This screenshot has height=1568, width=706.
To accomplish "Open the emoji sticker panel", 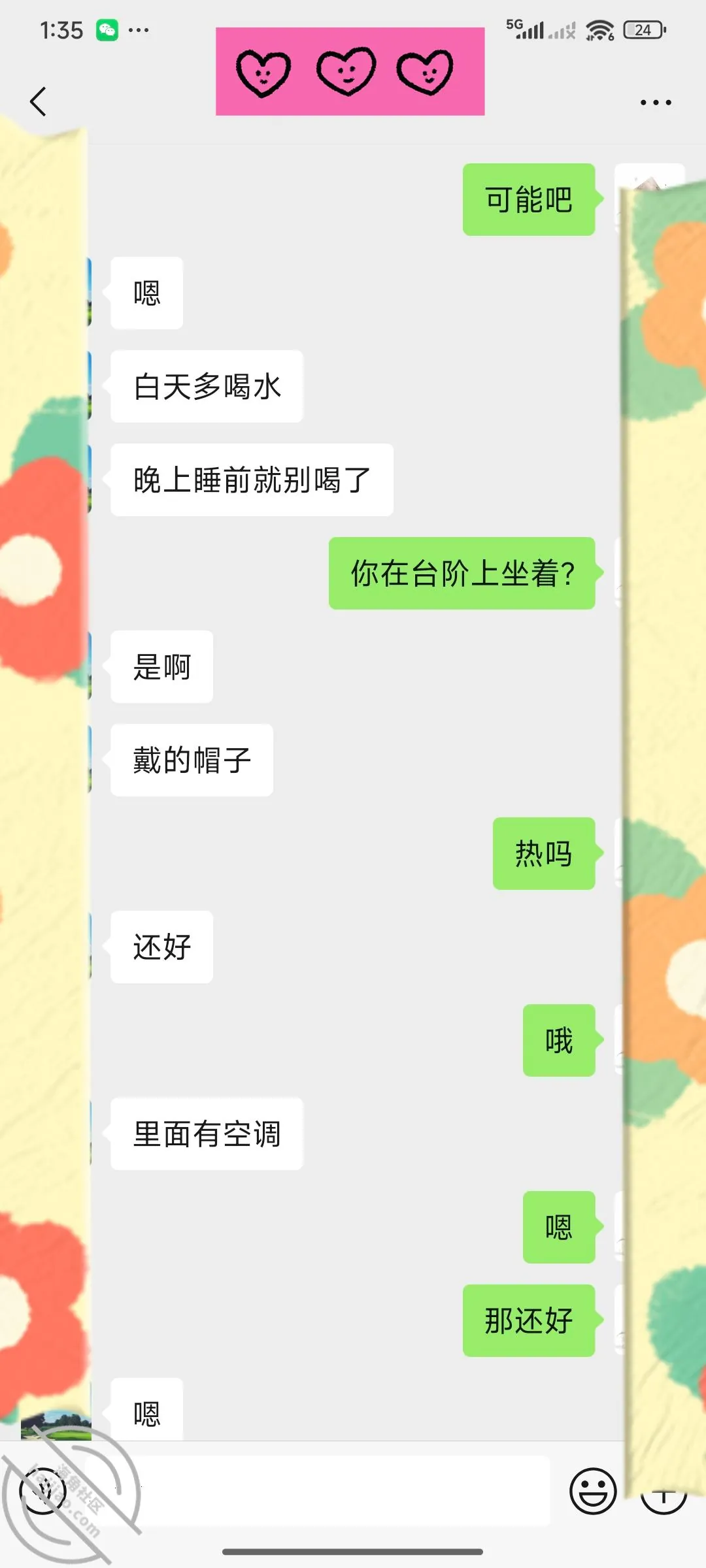I will (593, 1491).
